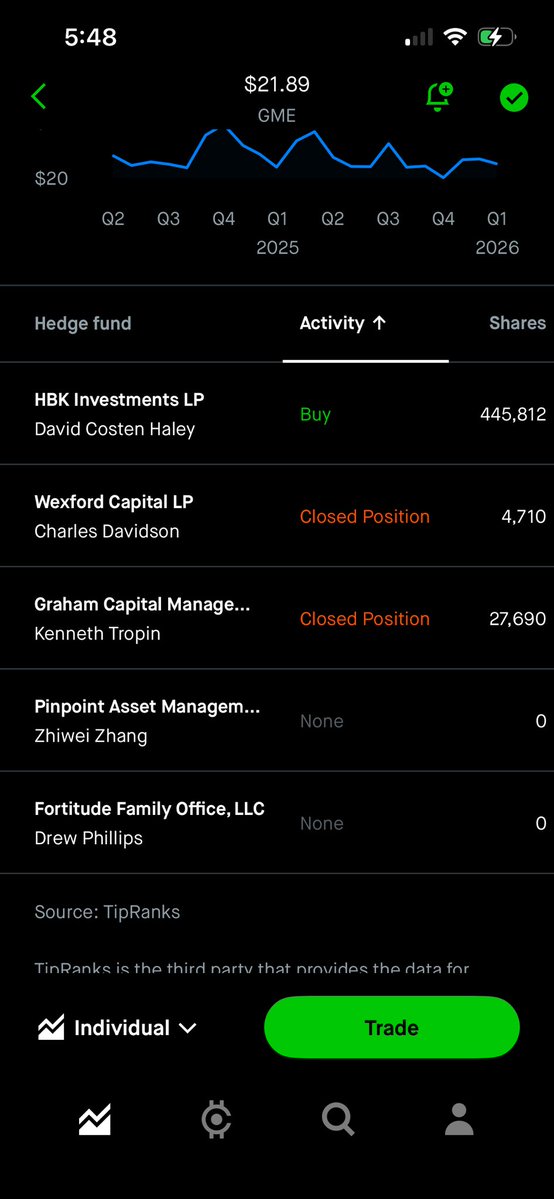This screenshot has height=1199, width=554.
Task: Sort by the Activity column
Action: pyautogui.click(x=343, y=323)
